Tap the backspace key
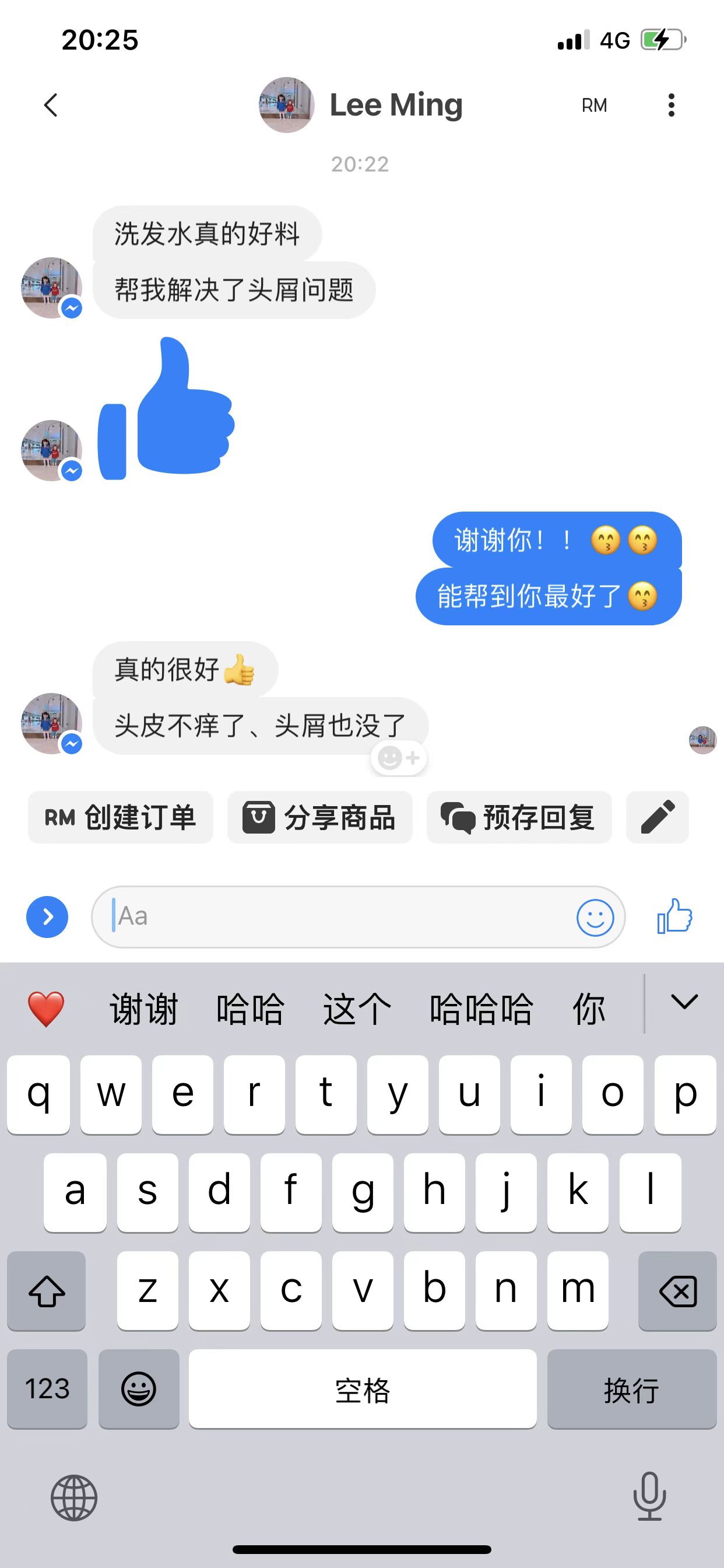 pos(677,1290)
